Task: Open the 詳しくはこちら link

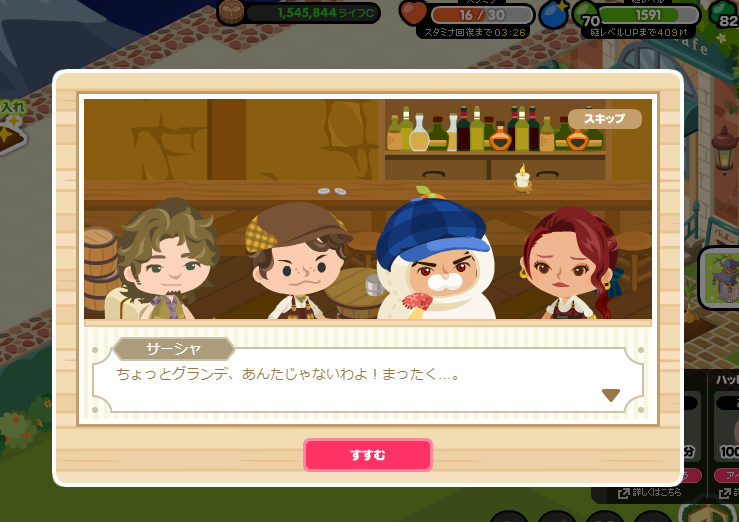Action: tap(650, 492)
